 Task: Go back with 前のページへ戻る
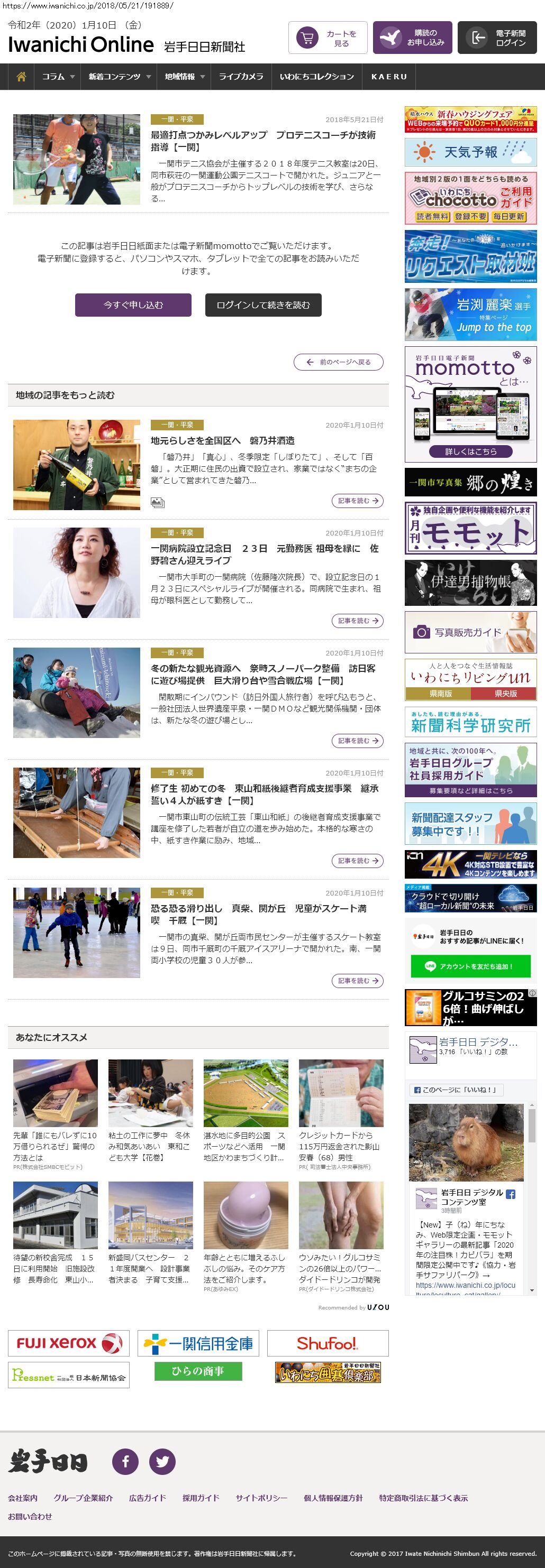[x=339, y=362]
